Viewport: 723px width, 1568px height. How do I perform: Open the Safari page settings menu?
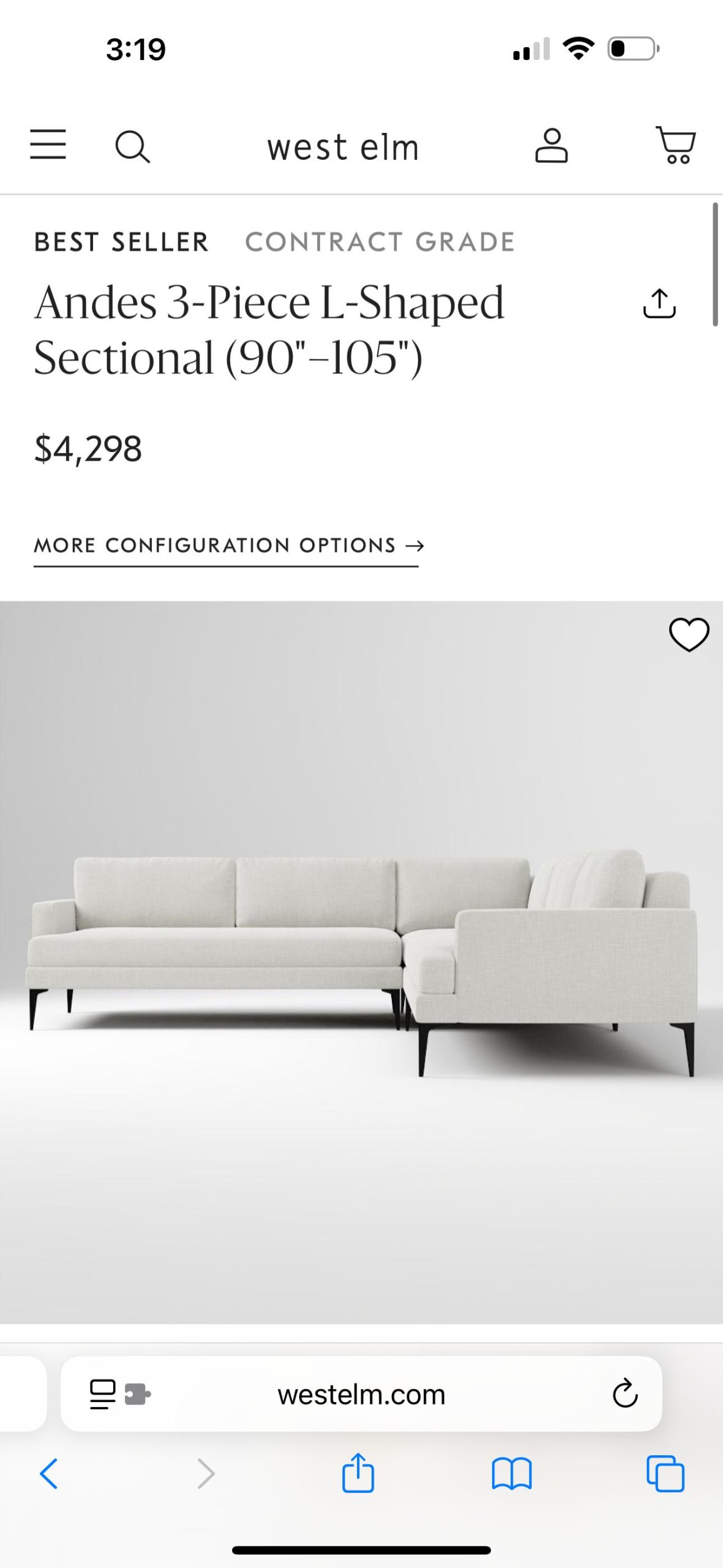[119, 1395]
